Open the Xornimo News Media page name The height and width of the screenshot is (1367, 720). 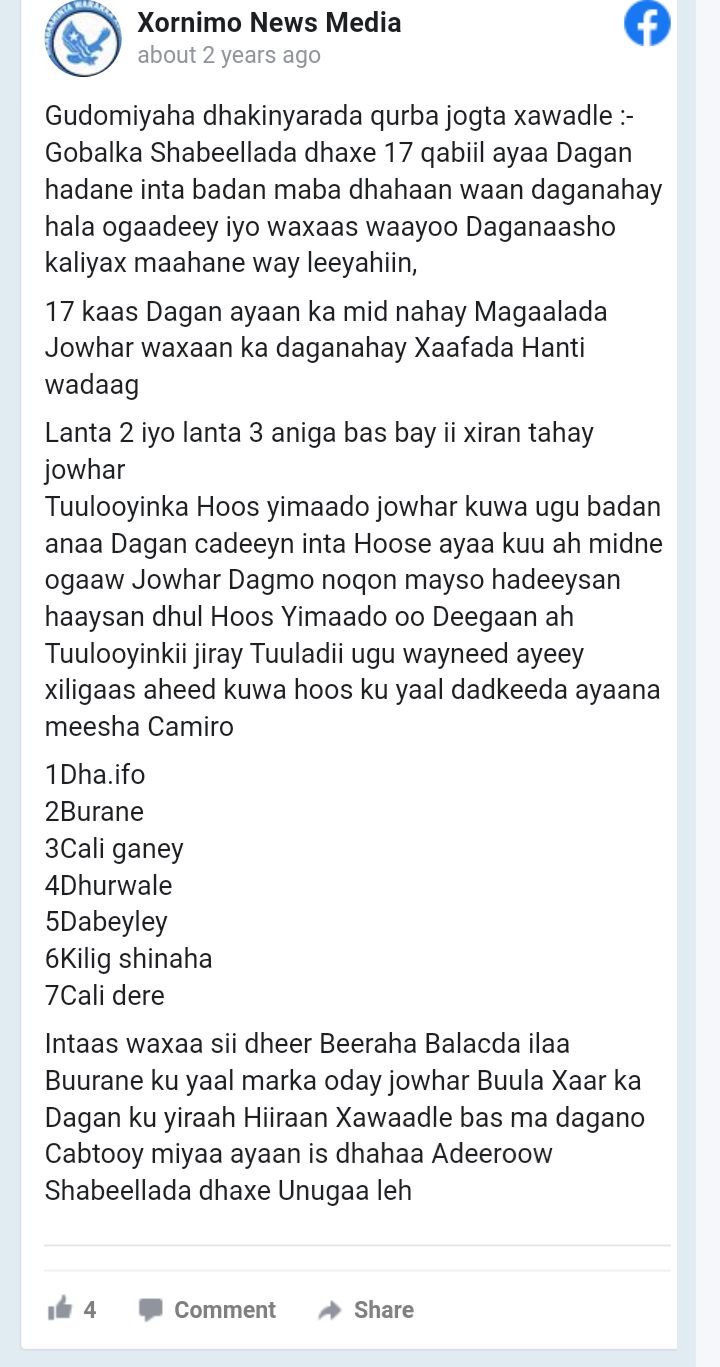268,22
